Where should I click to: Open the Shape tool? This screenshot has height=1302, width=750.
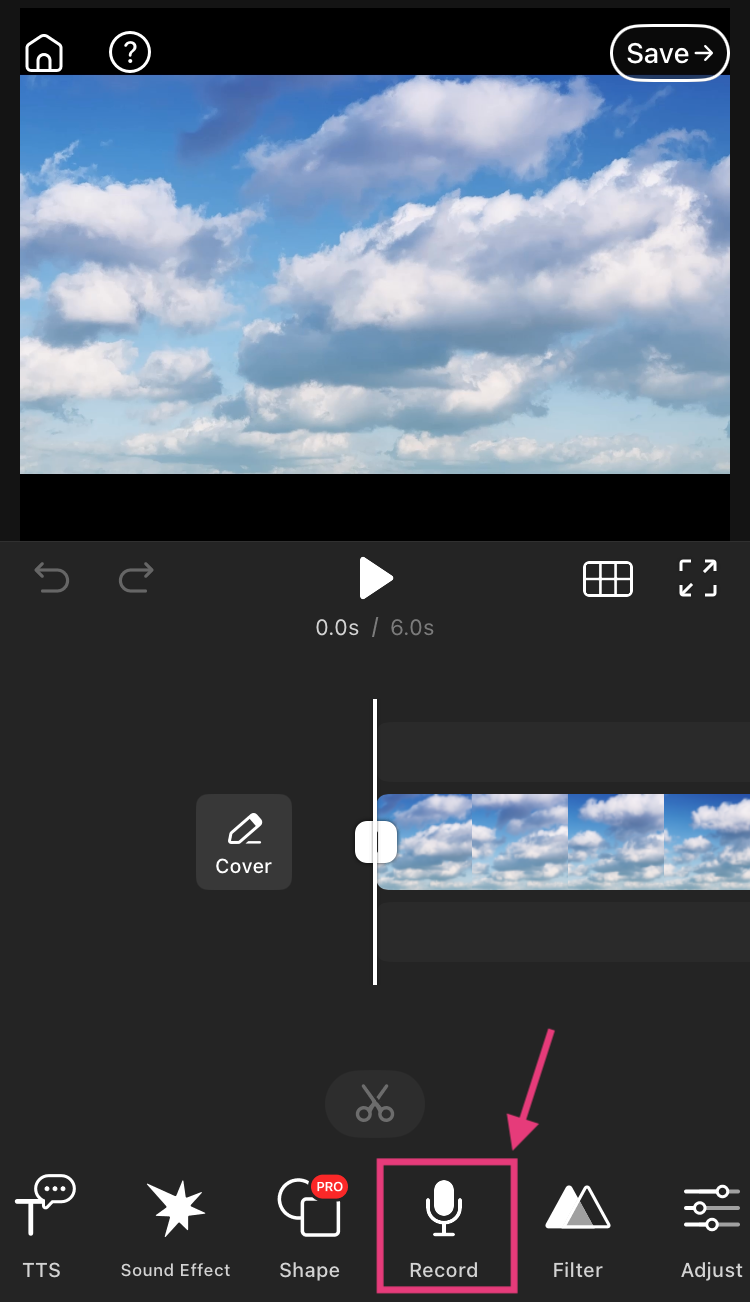click(310, 1227)
